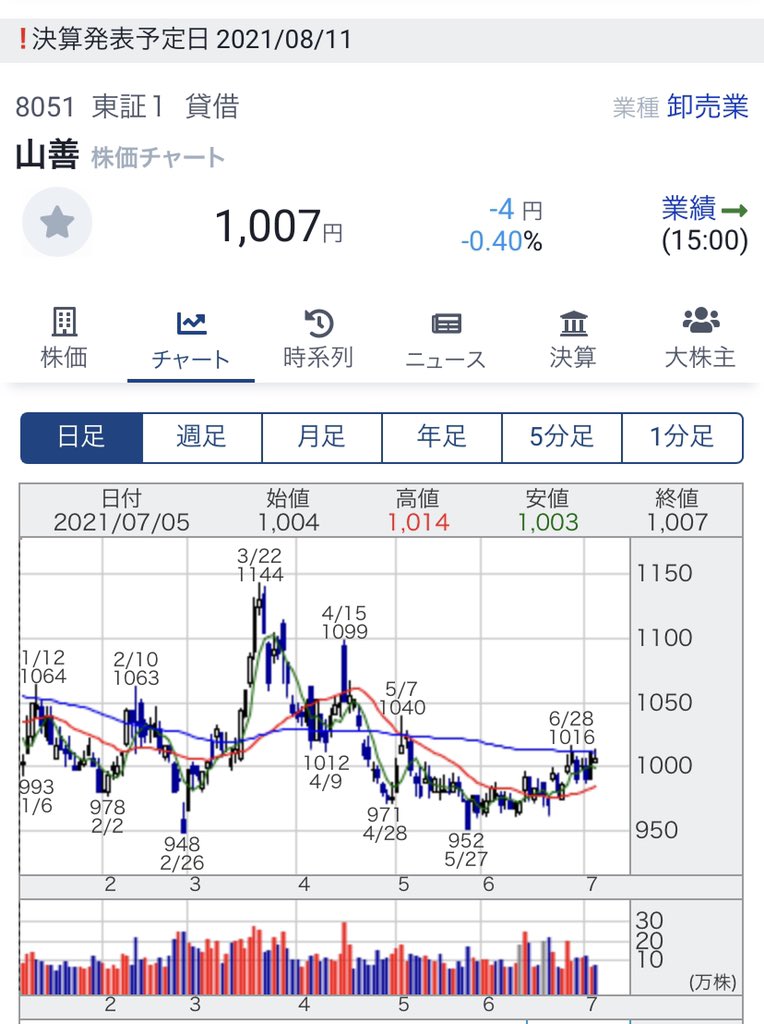This screenshot has width=764, height=1024.
Task: Show the 1分足 chart
Action: click(682, 438)
